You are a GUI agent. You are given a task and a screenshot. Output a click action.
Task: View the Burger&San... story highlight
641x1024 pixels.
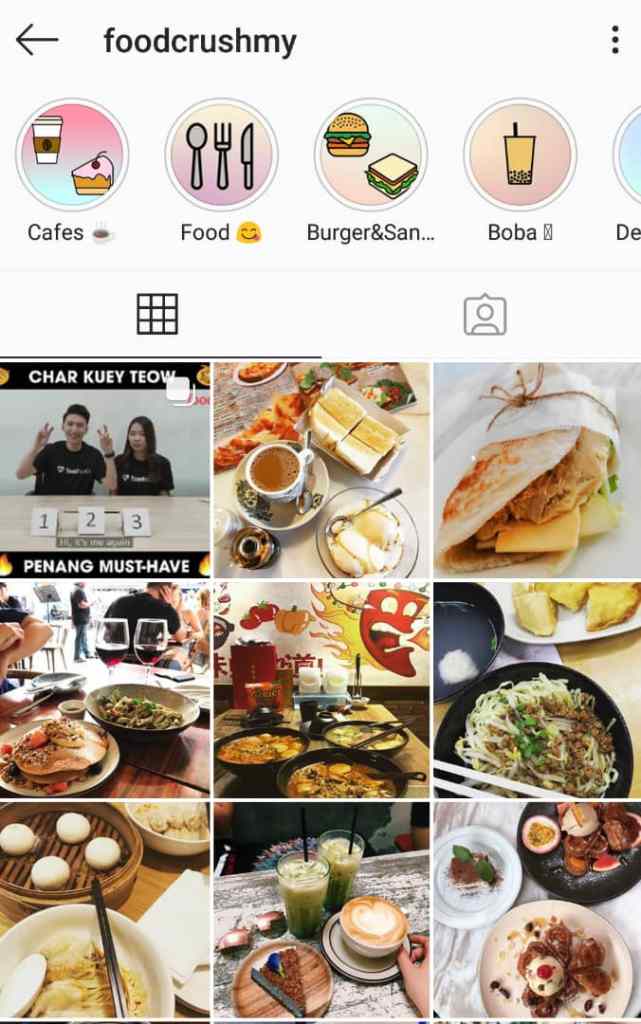(x=371, y=155)
